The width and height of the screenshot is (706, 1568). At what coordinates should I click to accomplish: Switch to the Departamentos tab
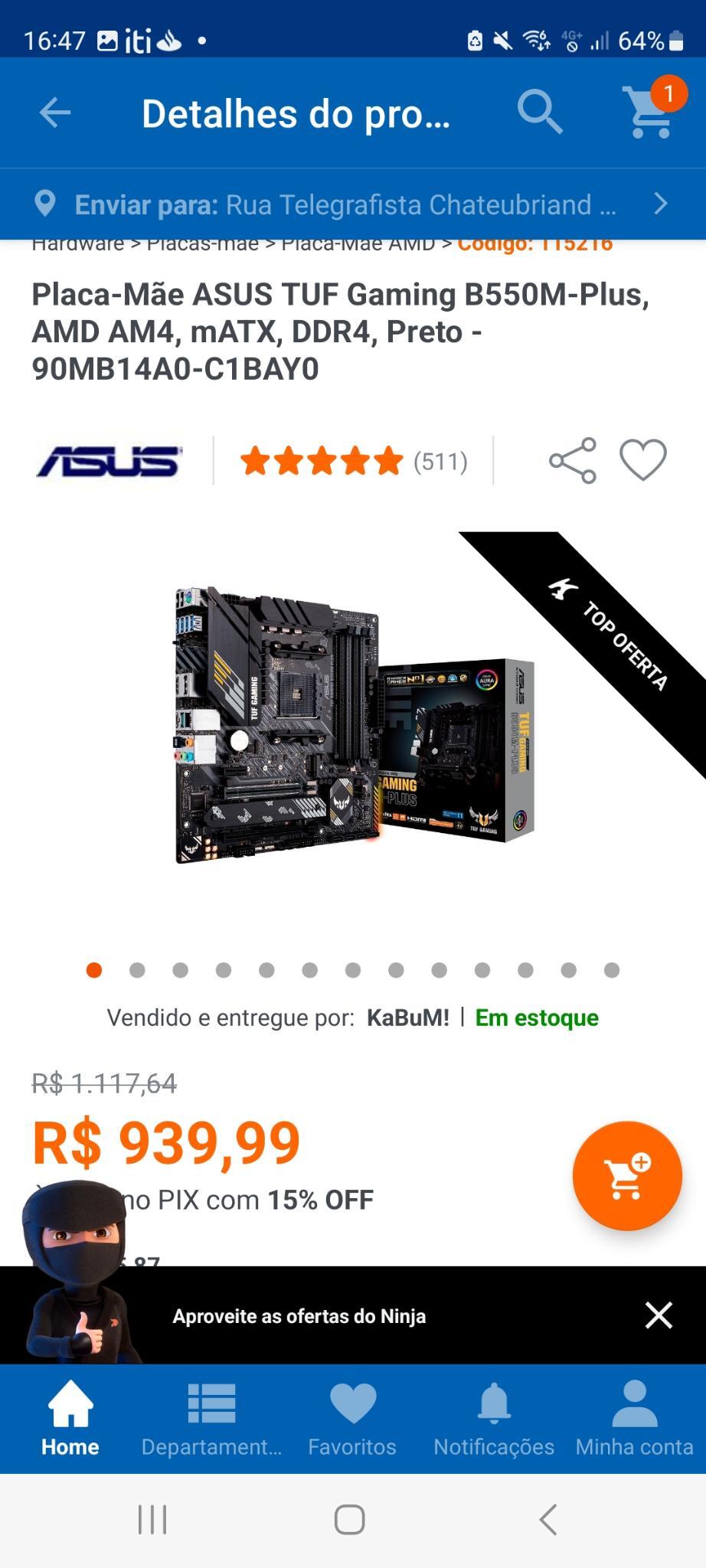click(x=211, y=1419)
